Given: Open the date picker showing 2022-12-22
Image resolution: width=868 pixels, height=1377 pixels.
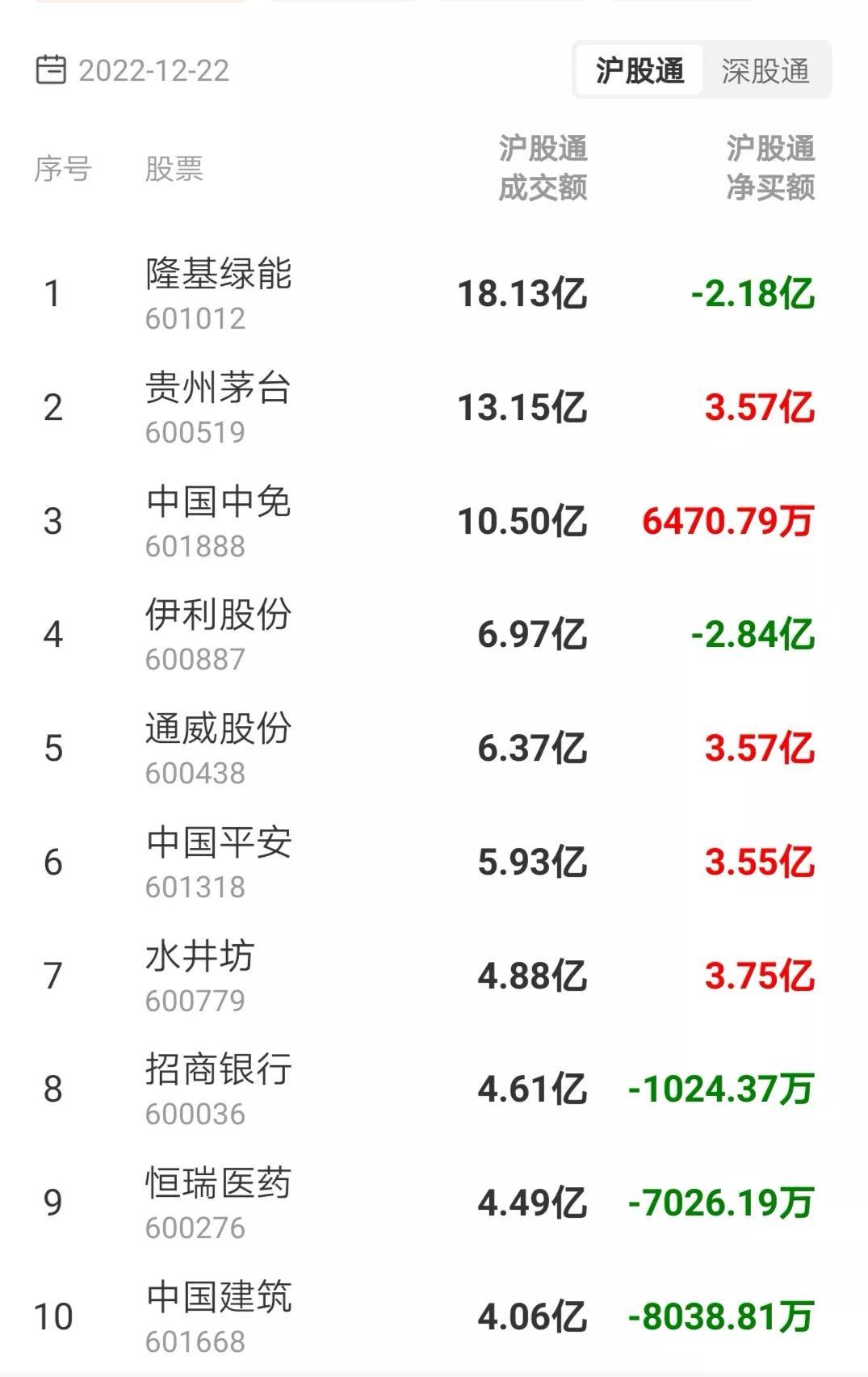Looking at the screenshot, I should click(133, 70).
